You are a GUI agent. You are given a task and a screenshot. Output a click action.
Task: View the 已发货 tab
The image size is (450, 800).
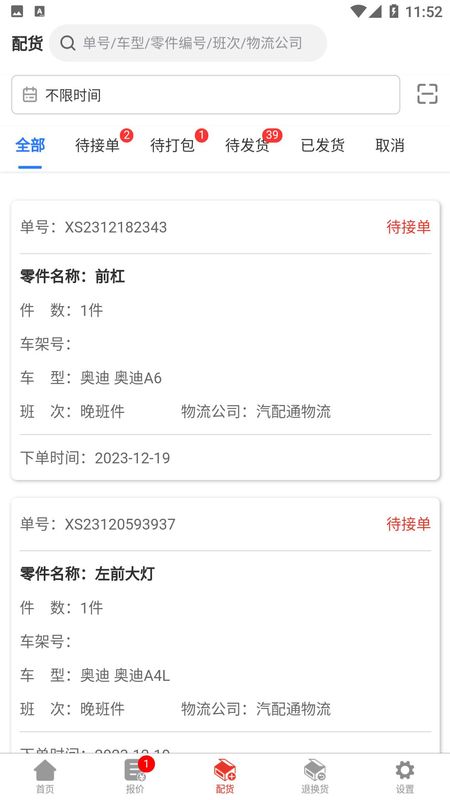point(322,146)
